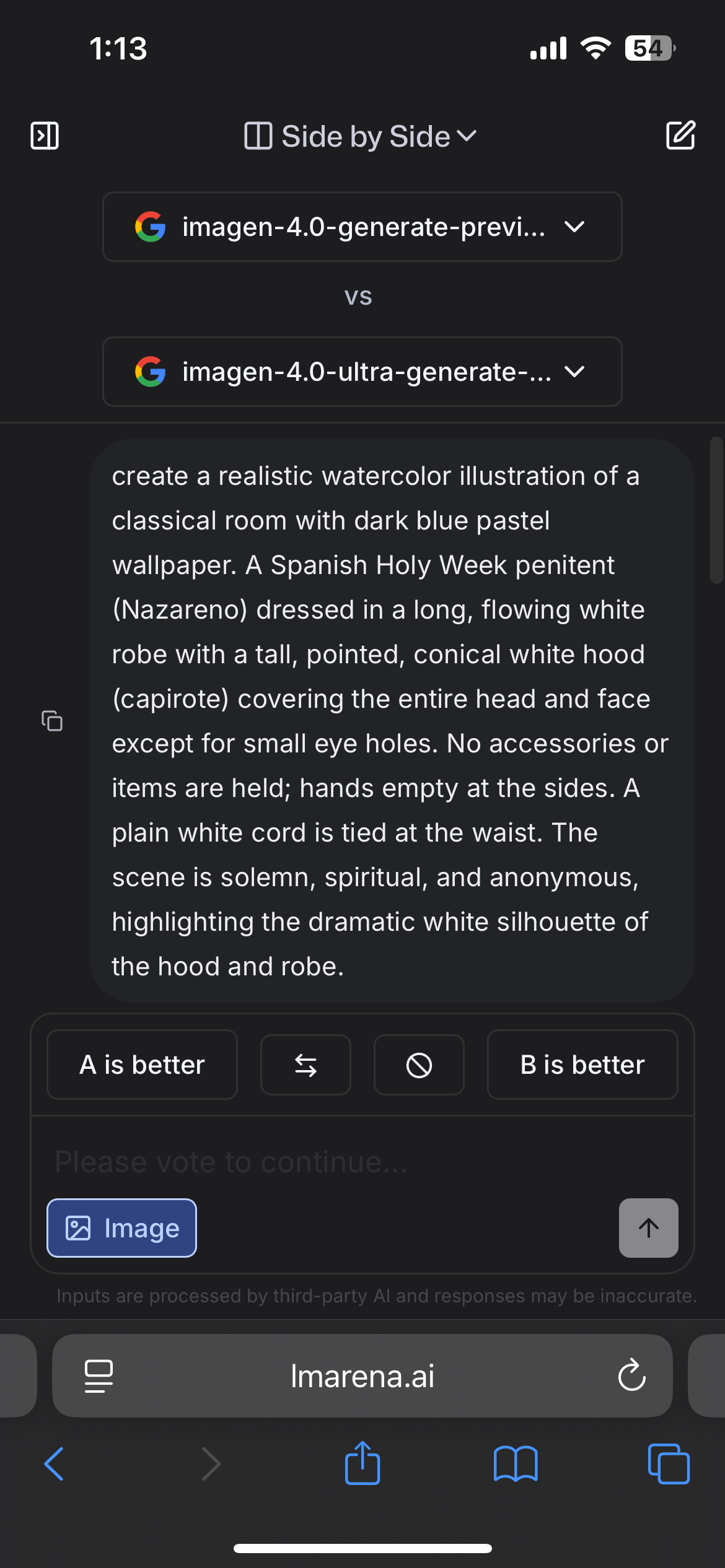Tap the send arrow button

[x=648, y=1228]
